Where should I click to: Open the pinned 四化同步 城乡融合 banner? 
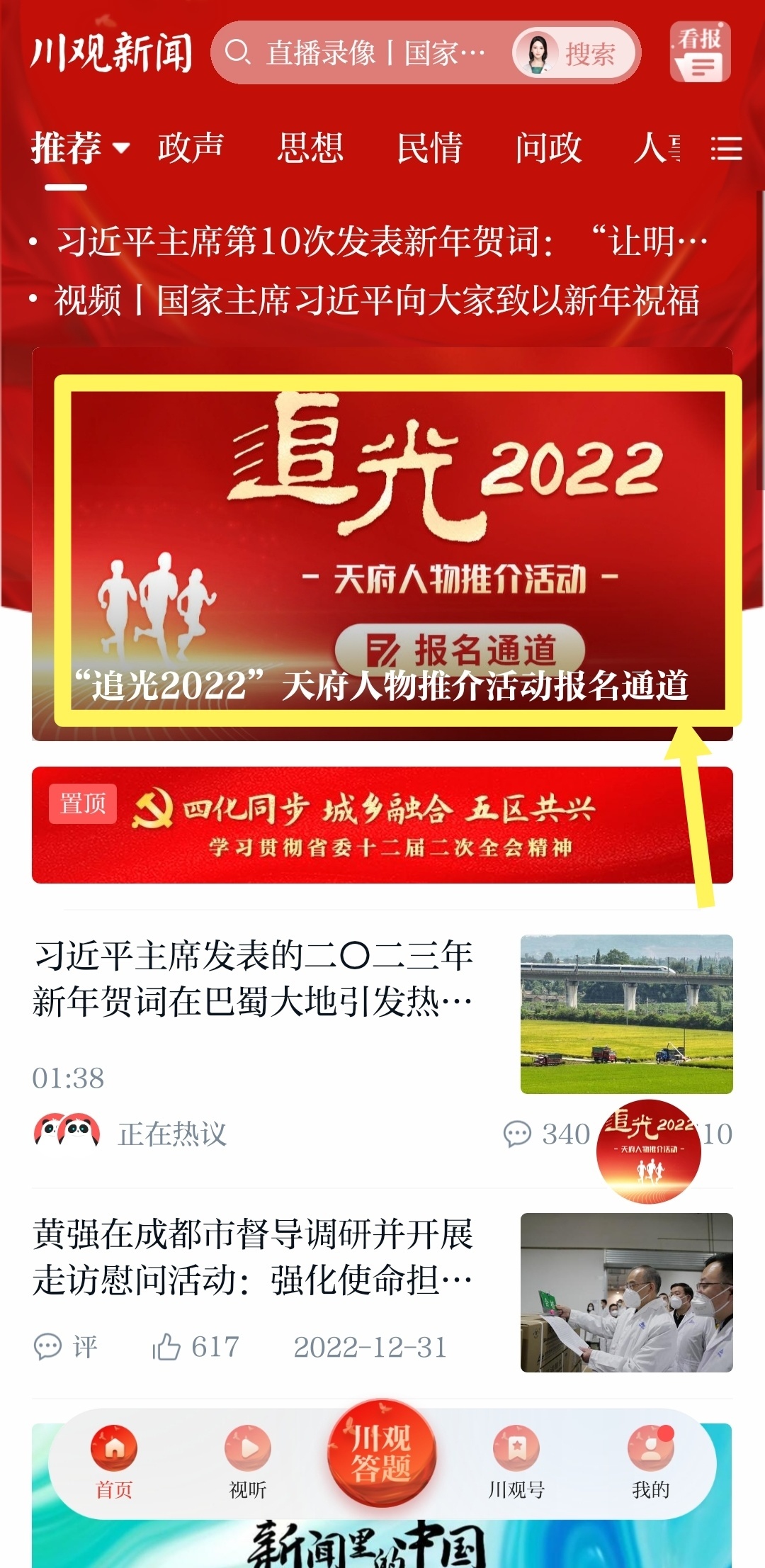tap(382, 825)
